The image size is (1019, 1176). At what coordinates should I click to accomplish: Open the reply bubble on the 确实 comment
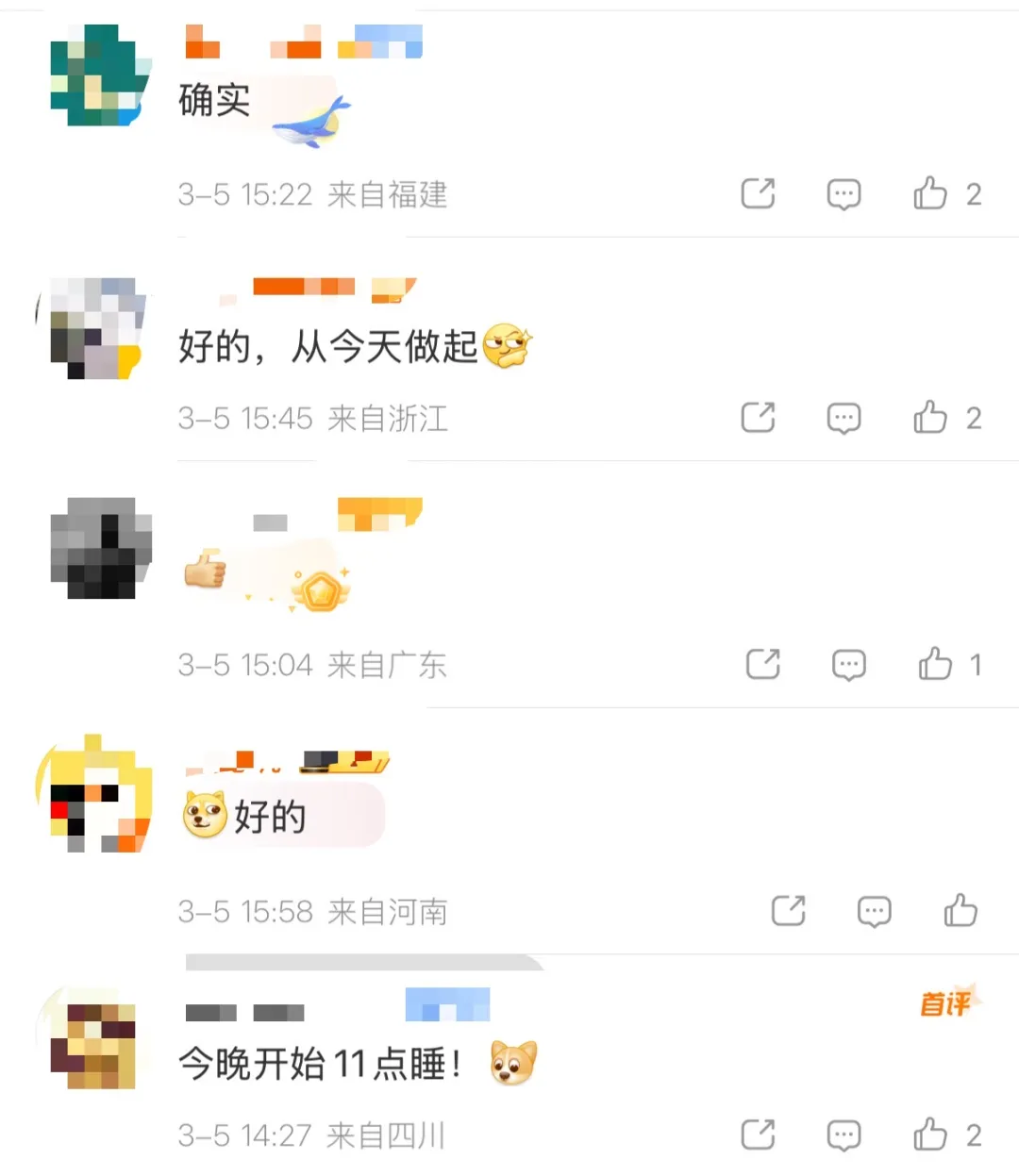click(843, 193)
